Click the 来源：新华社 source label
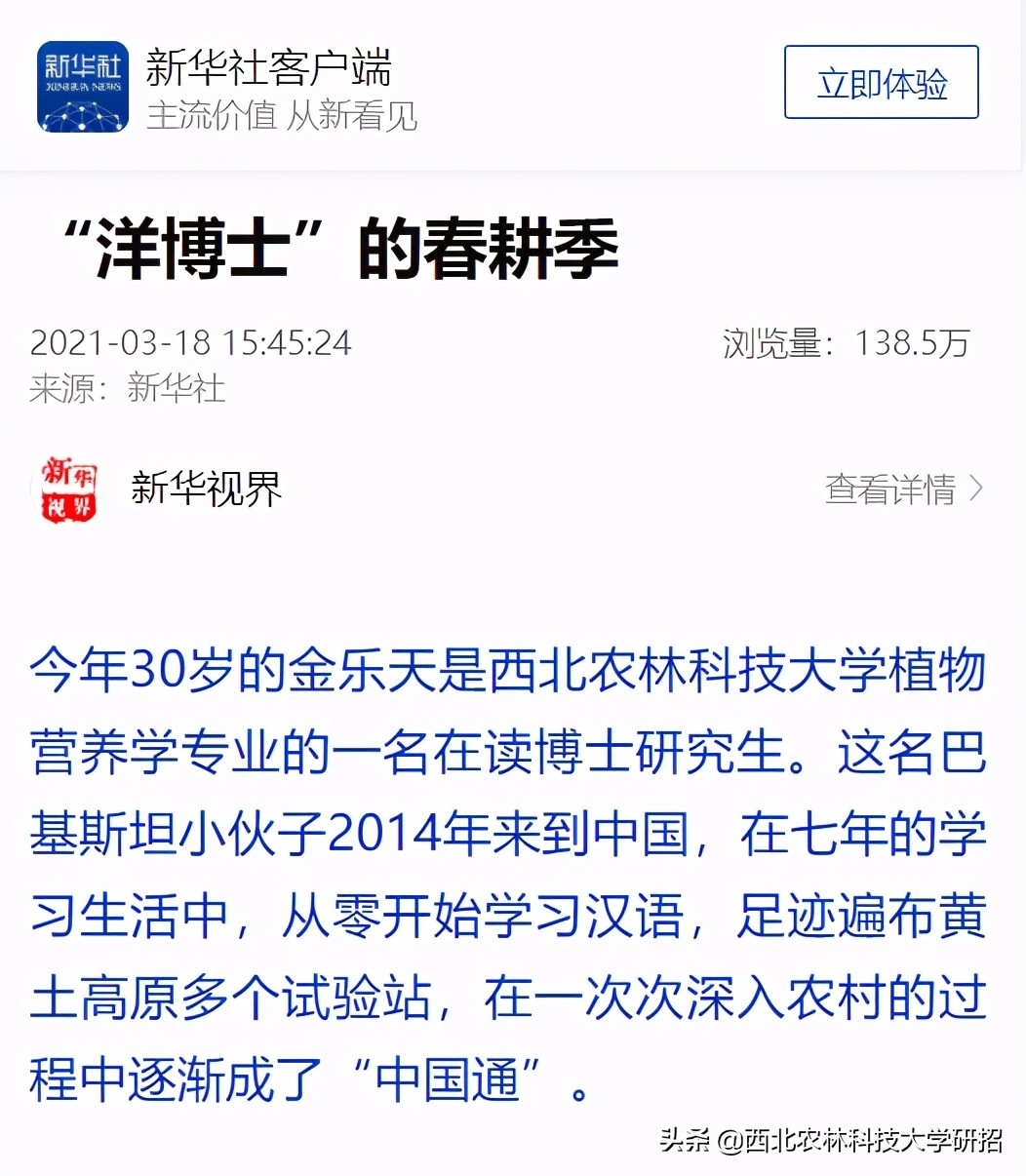The width and height of the screenshot is (1026, 1176). click(x=129, y=389)
